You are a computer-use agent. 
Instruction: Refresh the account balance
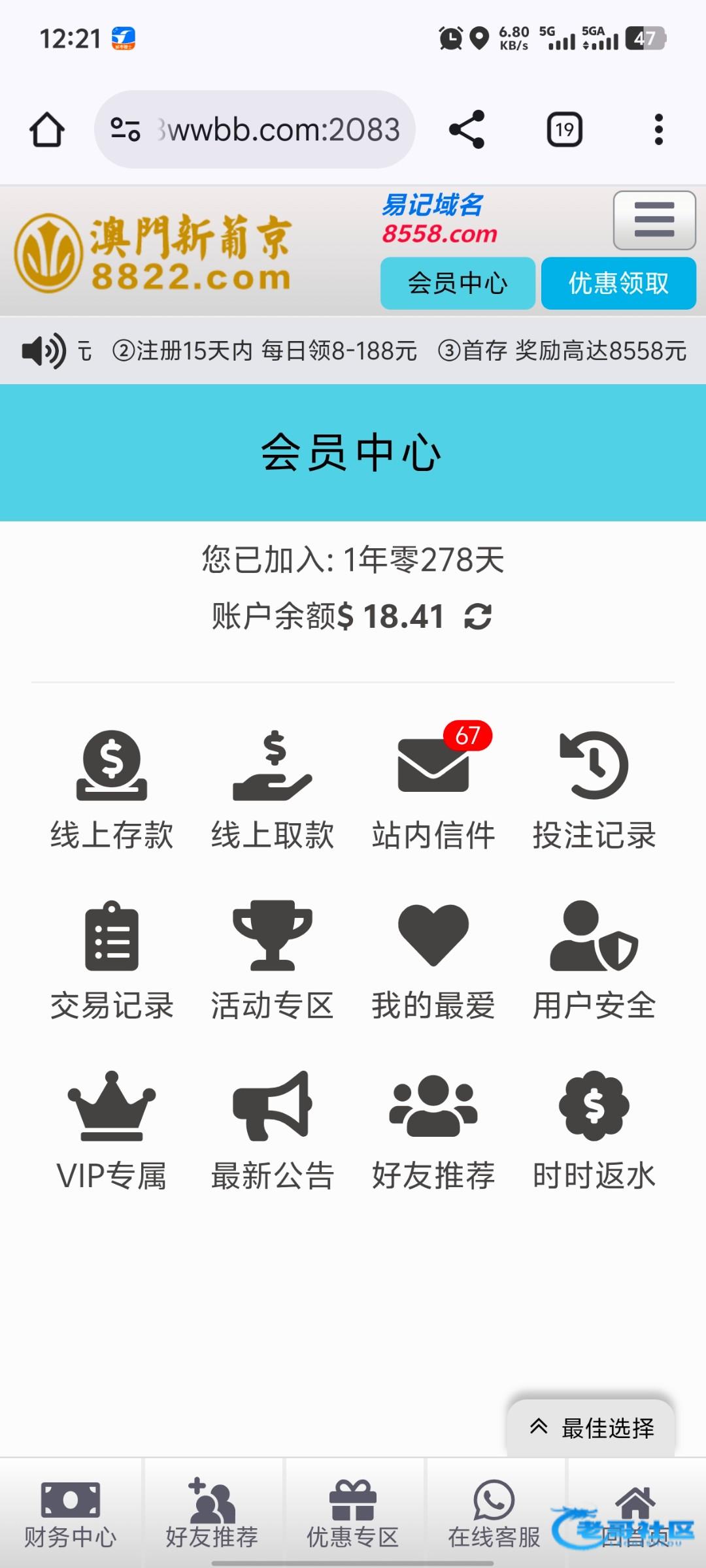[x=478, y=616]
